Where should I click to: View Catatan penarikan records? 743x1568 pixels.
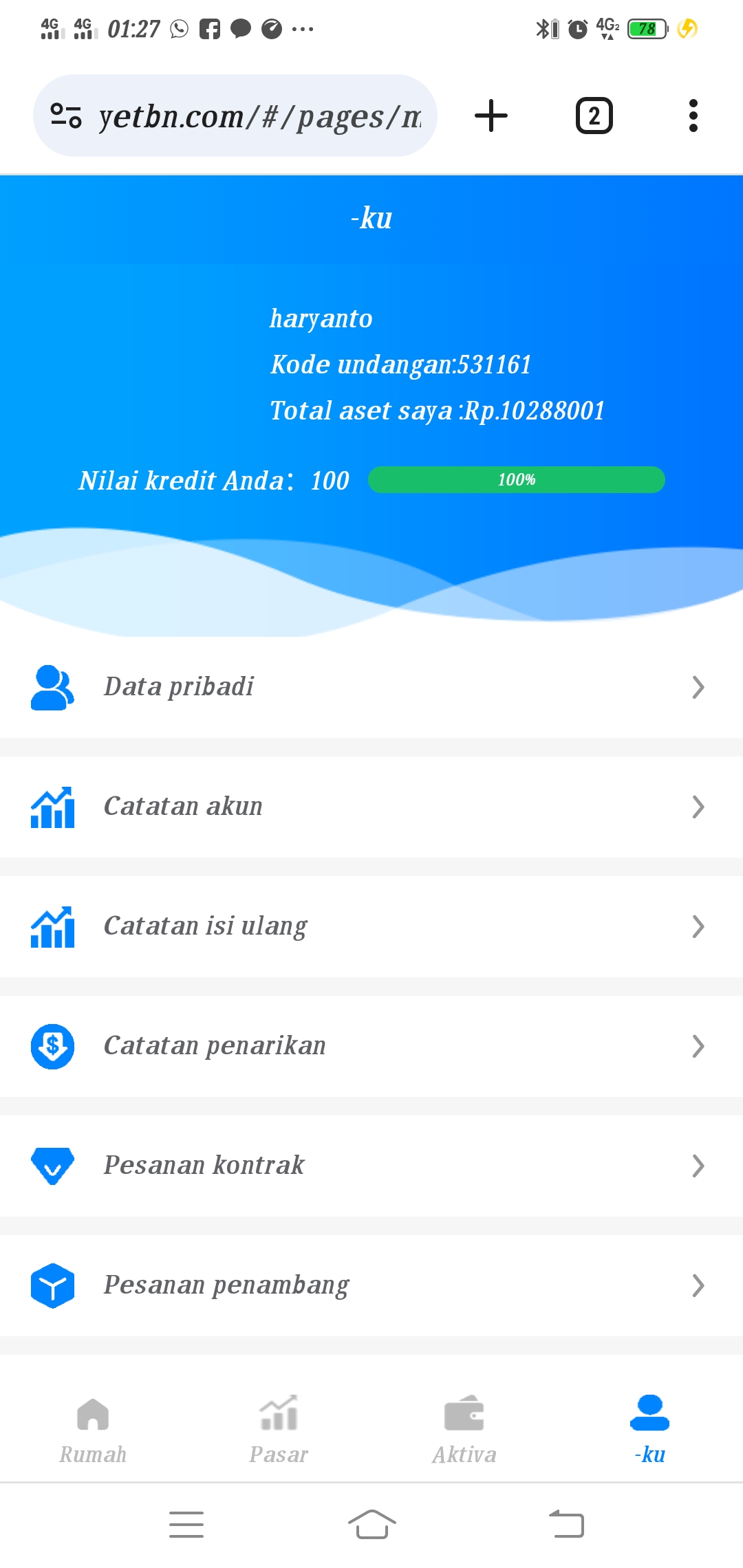coord(371,1046)
